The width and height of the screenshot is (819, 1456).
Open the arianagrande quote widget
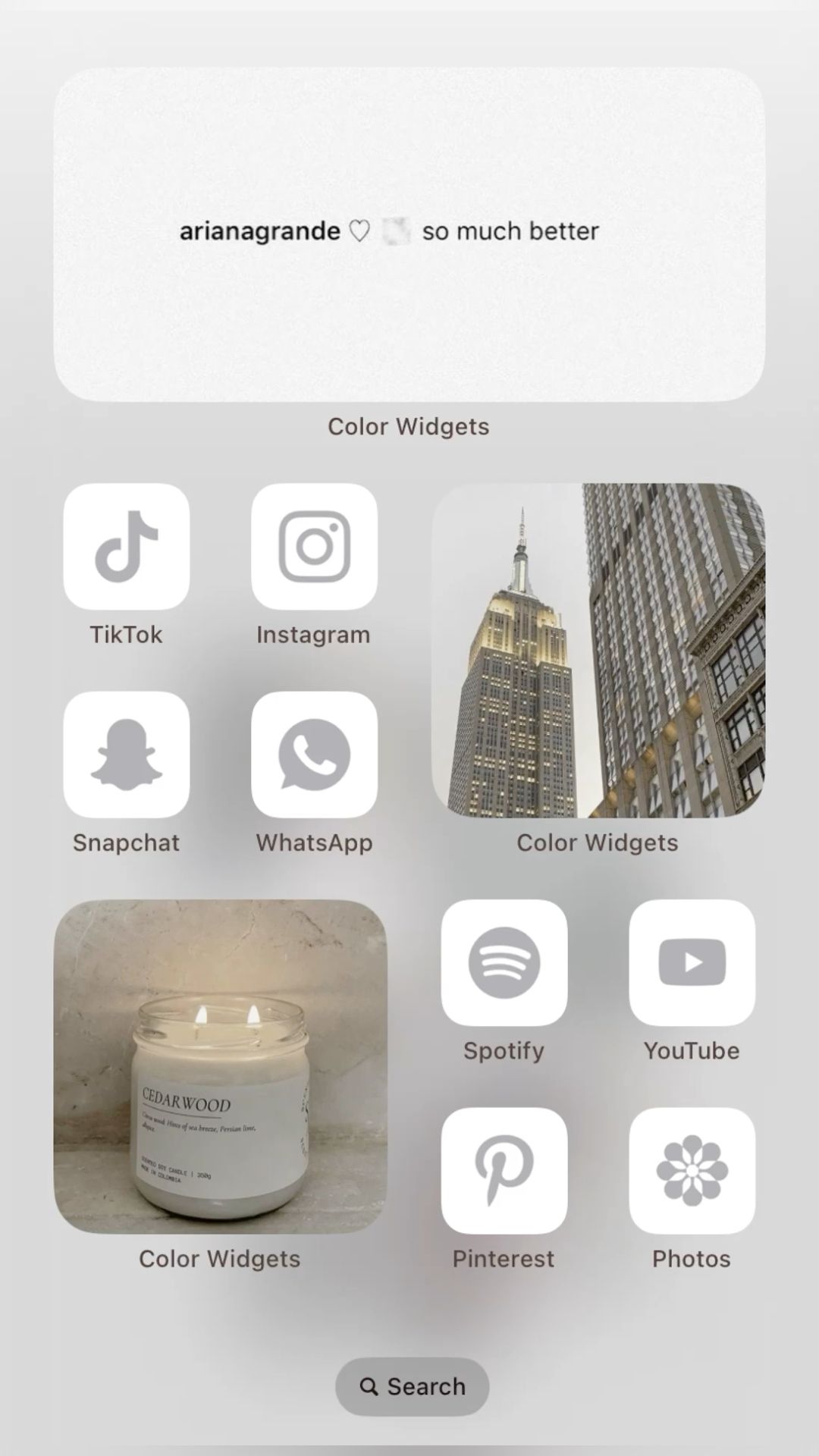(409, 234)
